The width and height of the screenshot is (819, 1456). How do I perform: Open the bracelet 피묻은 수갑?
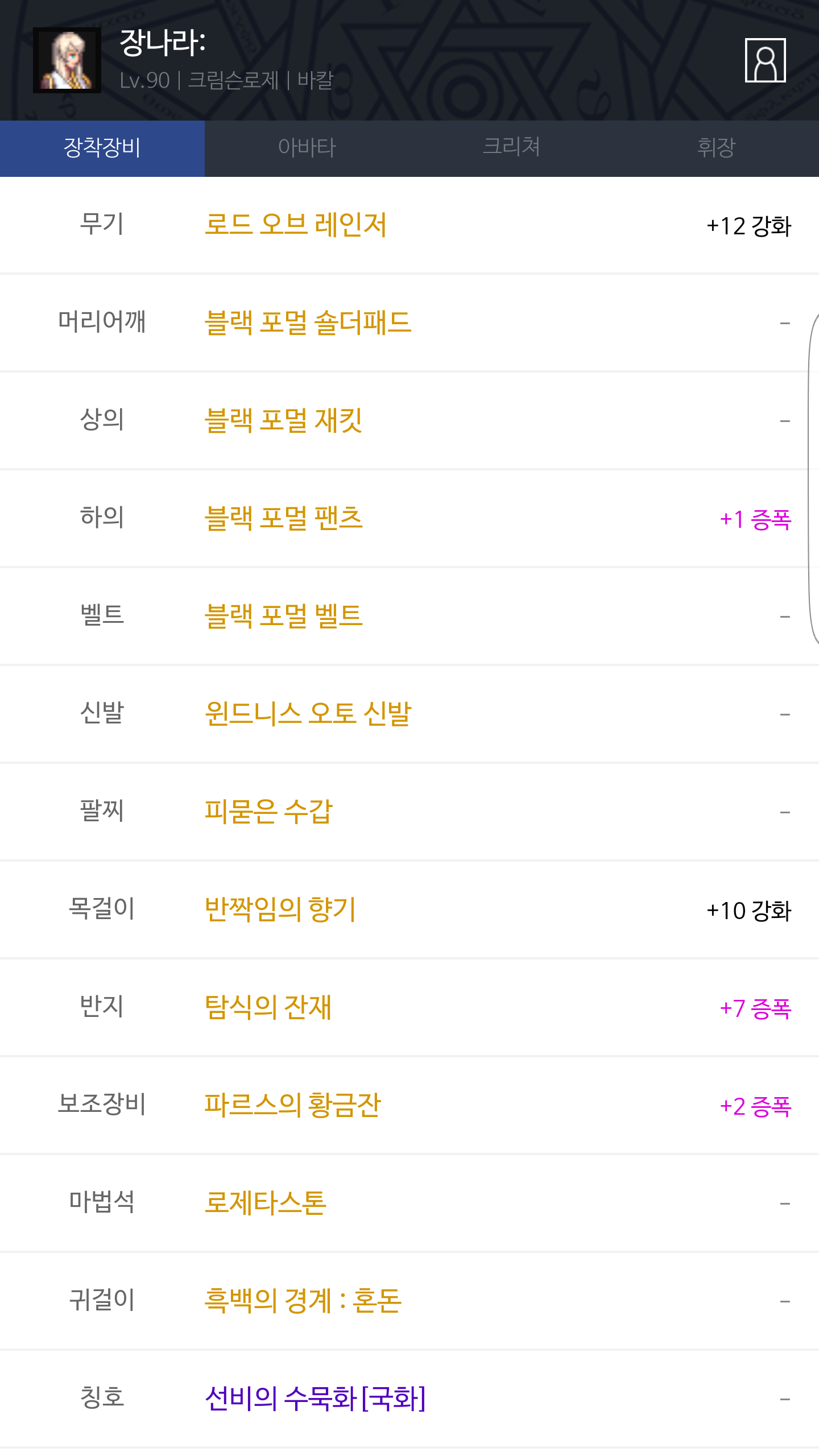[268, 812]
